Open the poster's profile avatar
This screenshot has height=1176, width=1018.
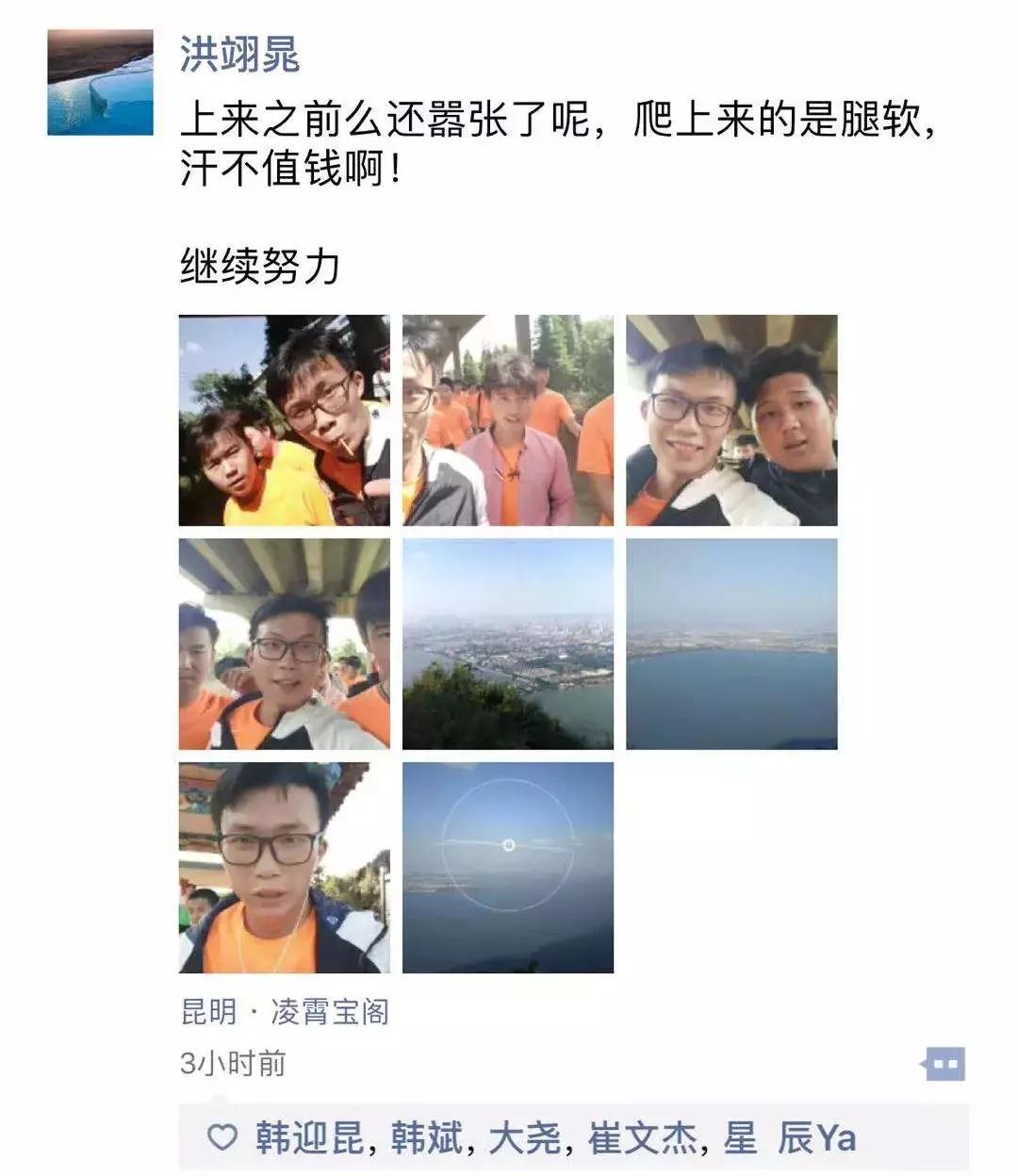(x=100, y=82)
